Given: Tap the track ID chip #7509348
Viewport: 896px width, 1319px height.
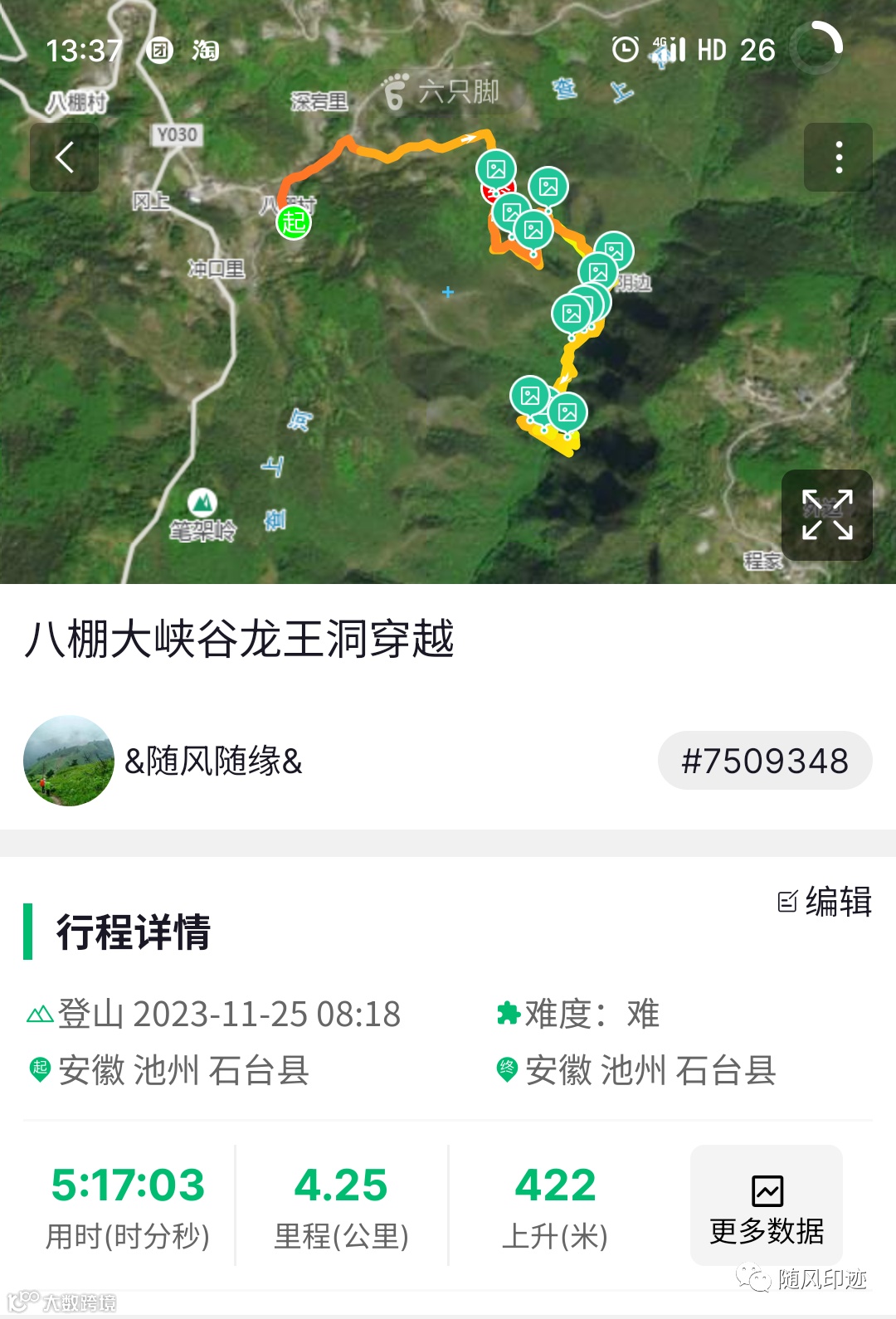Looking at the screenshot, I should click(764, 761).
